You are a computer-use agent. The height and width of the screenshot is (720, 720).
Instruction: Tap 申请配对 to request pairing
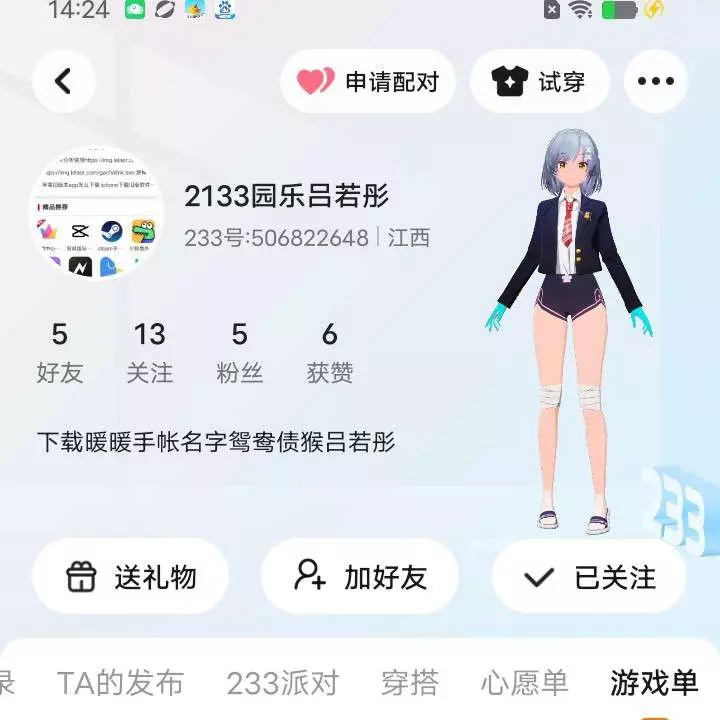[368, 81]
